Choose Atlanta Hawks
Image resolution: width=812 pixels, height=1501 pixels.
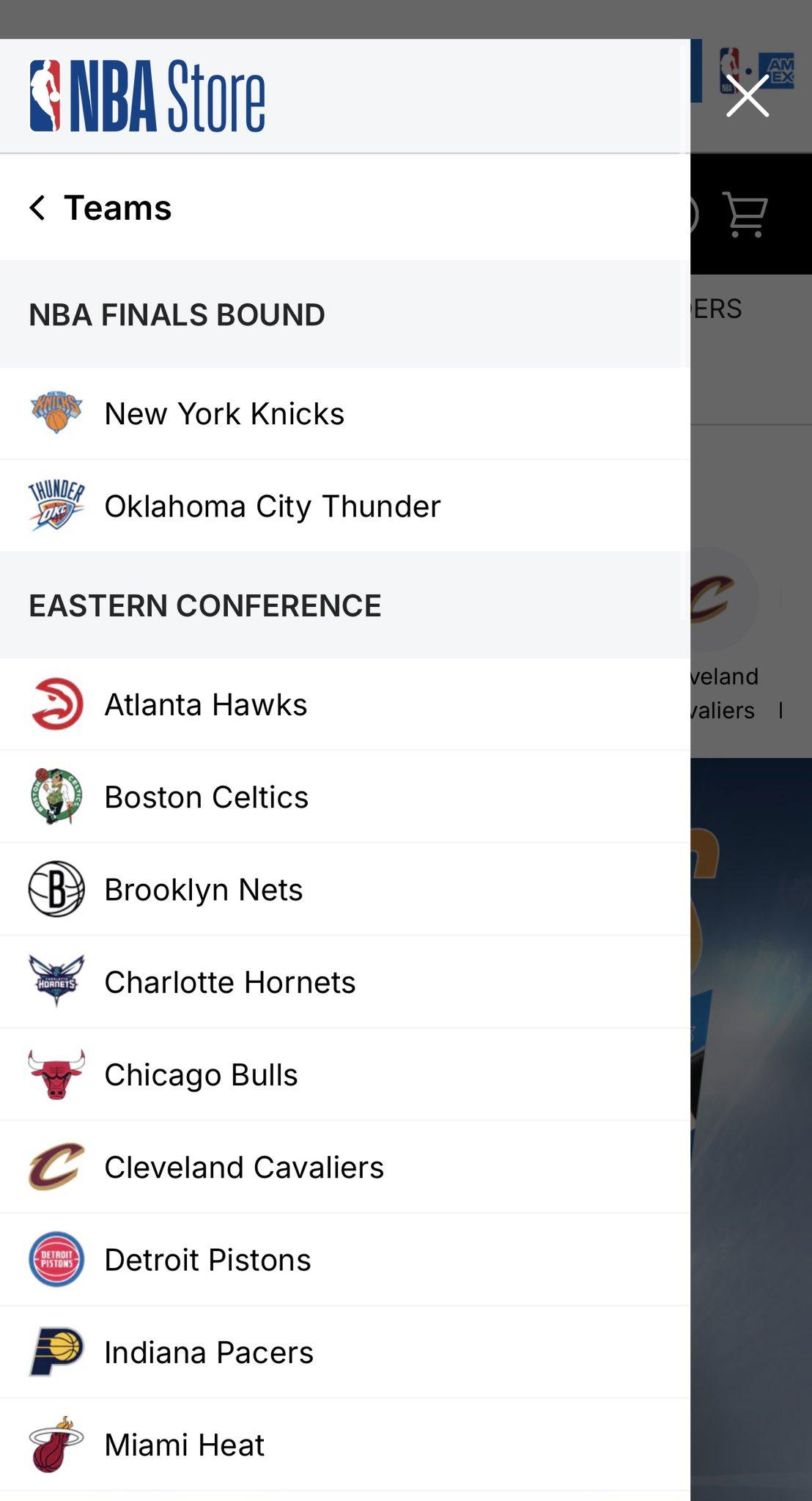pos(345,704)
